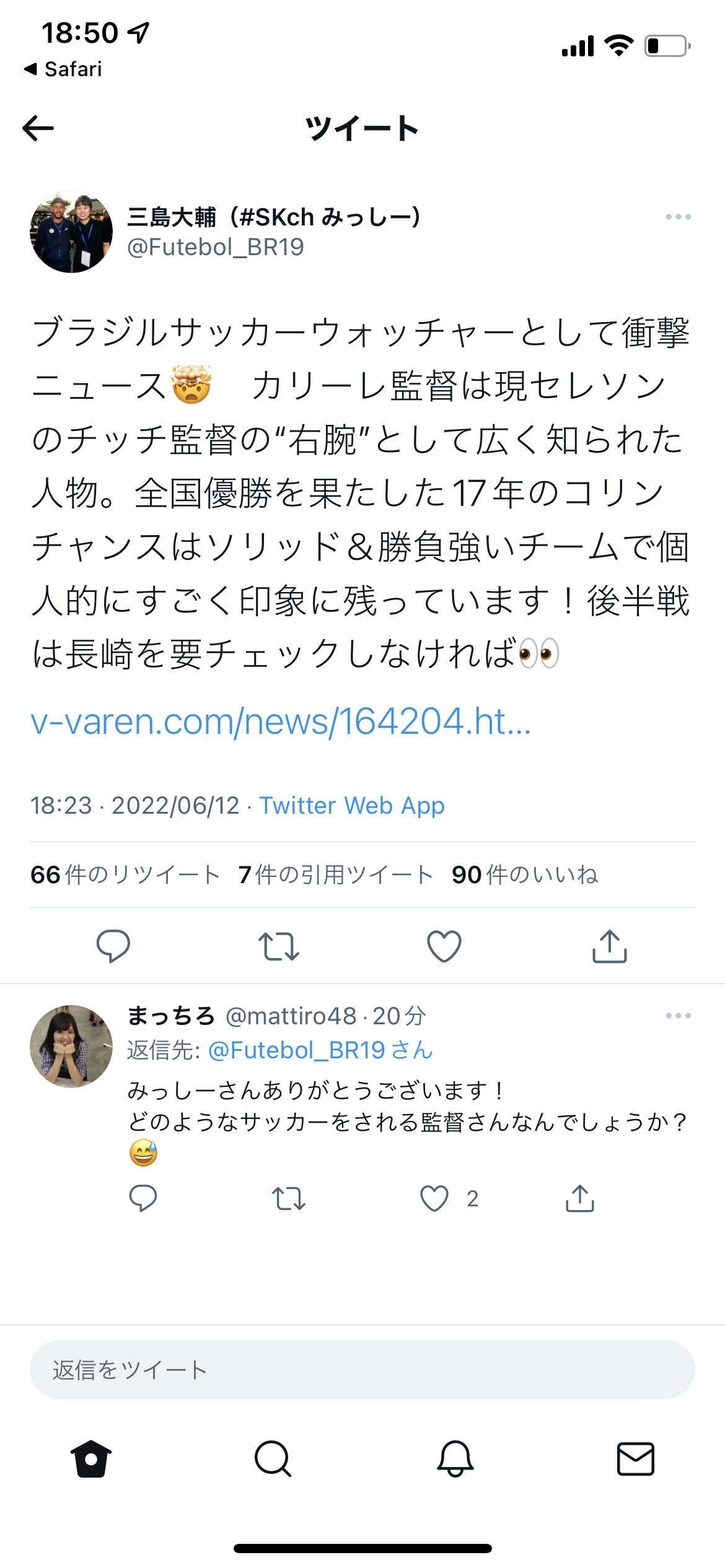Retweet 三島大輔's main tweet
This screenshot has height=1568, width=725.
pos(279,946)
